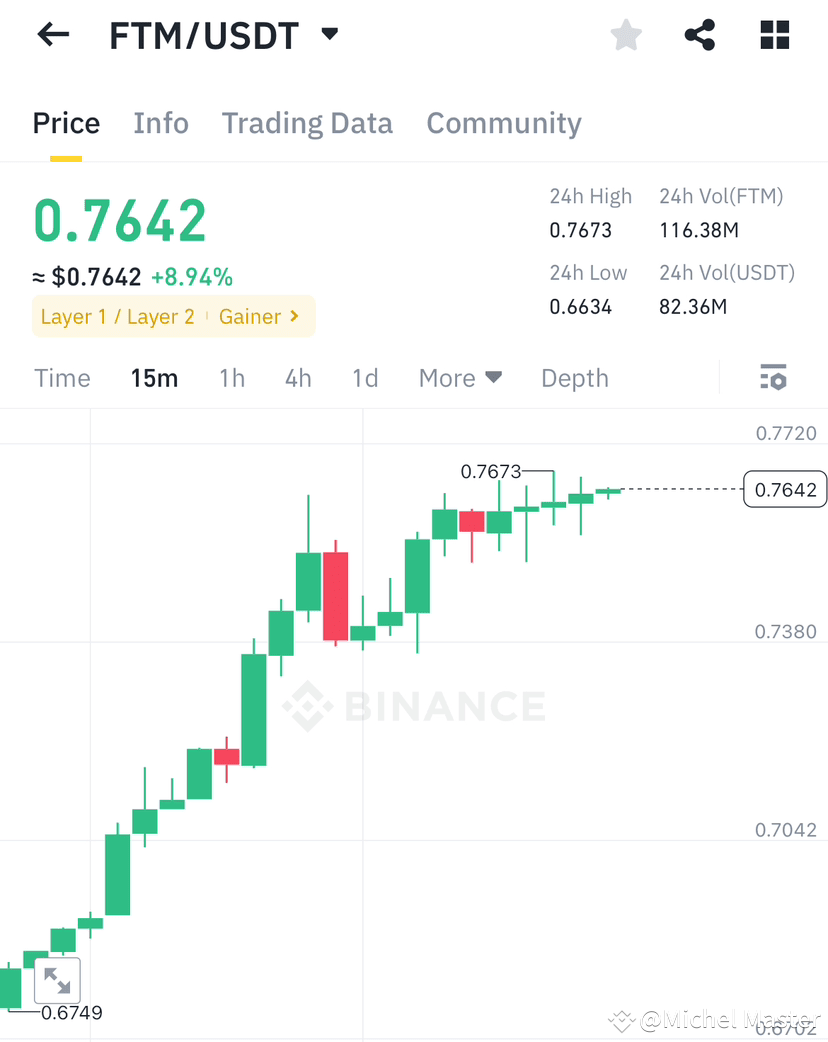Tap the Layer 1 / Layer 2 tag

[117, 316]
